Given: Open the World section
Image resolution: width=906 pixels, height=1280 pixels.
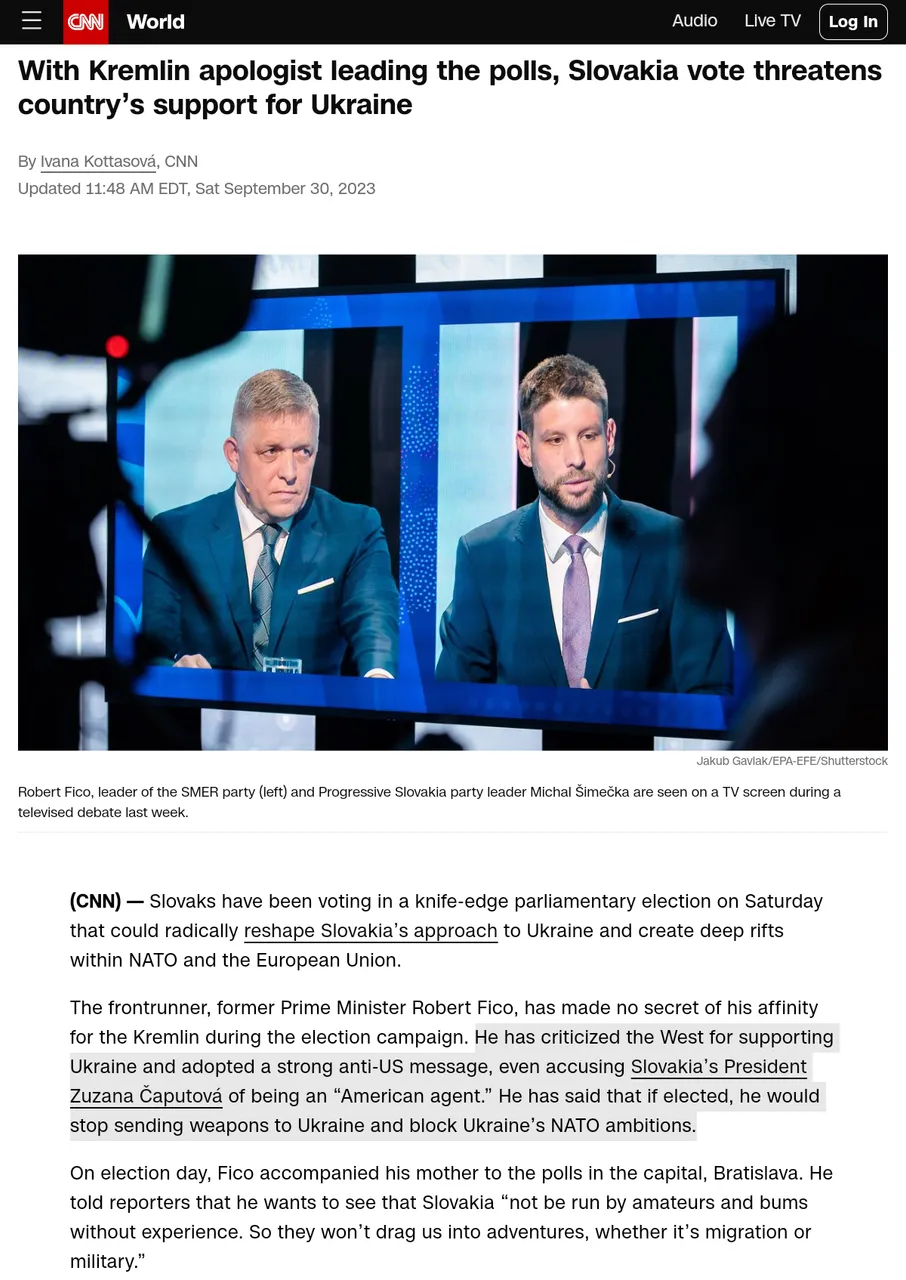Looking at the screenshot, I should tap(155, 22).
